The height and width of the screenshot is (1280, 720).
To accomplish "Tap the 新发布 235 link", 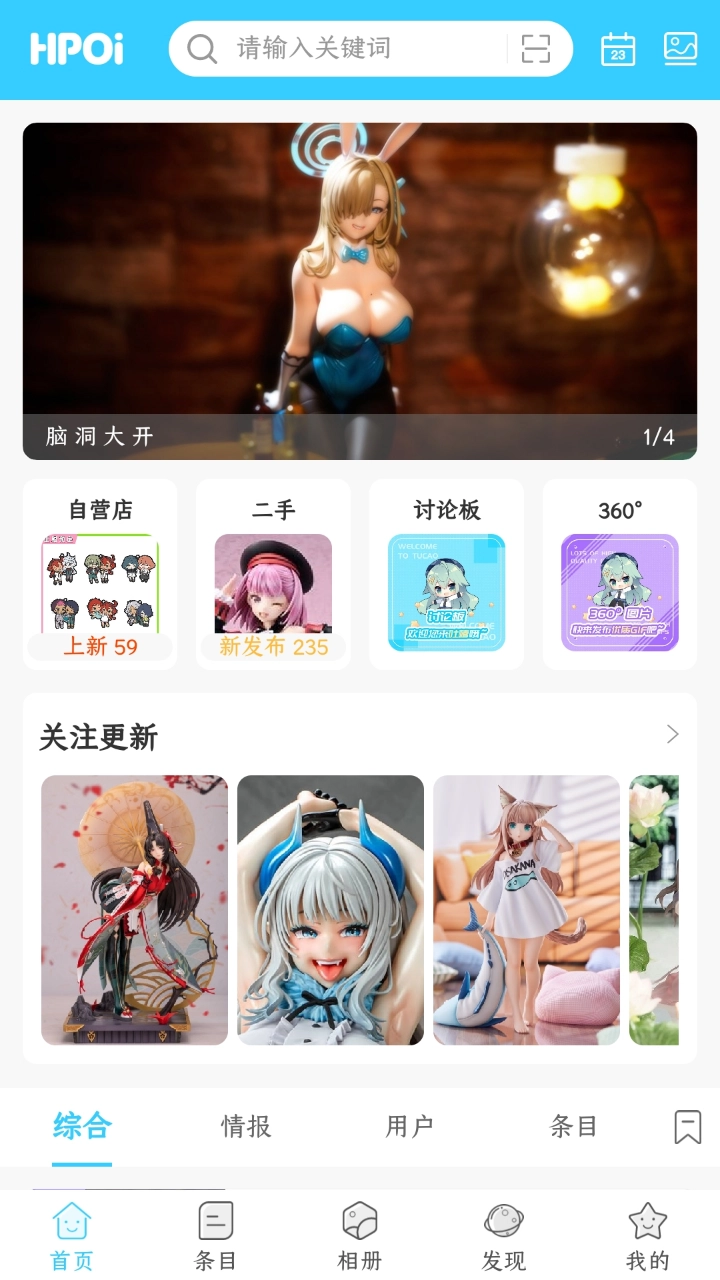I will (273, 647).
